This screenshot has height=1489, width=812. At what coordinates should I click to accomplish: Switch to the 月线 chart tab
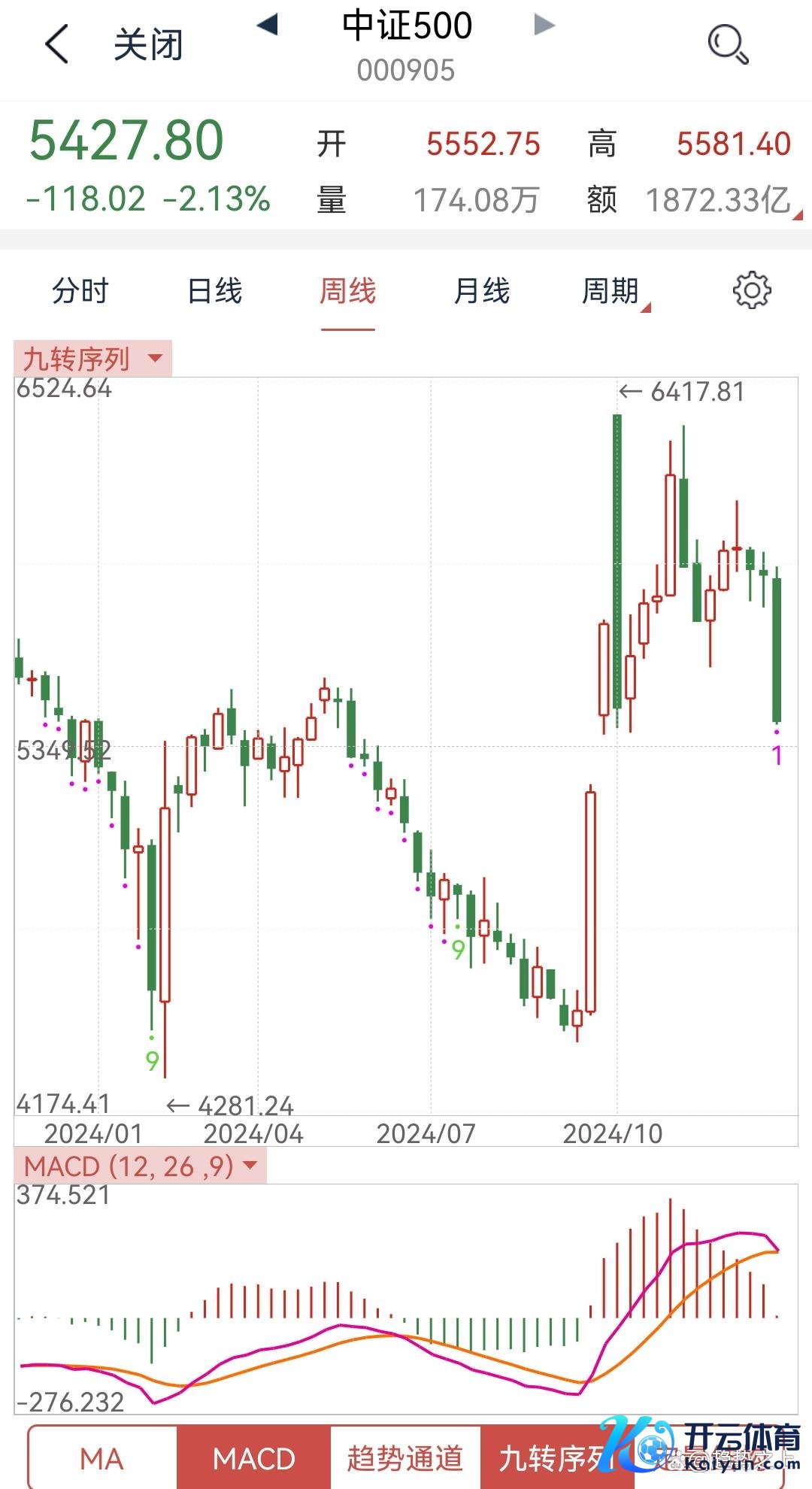click(x=481, y=291)
